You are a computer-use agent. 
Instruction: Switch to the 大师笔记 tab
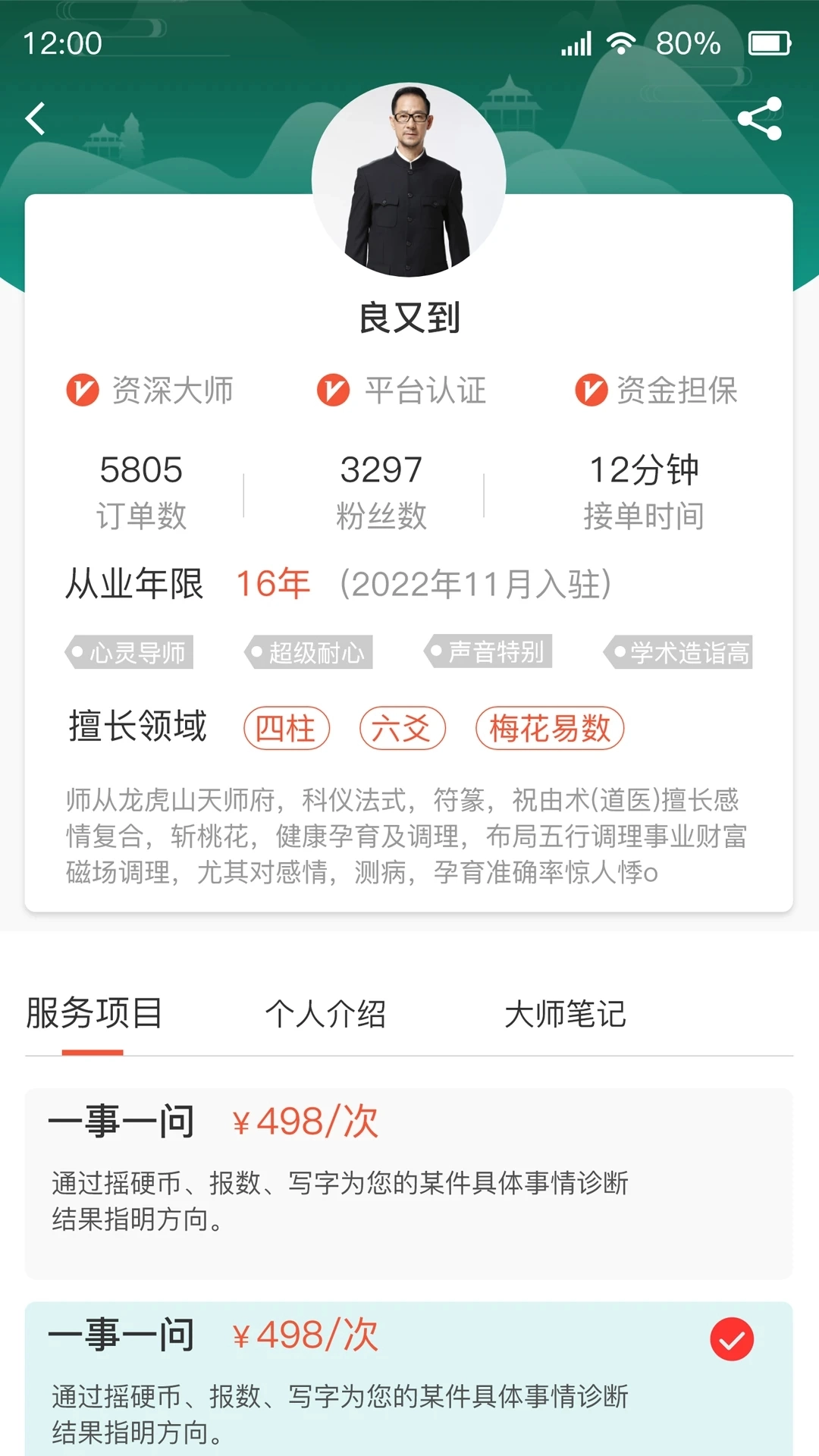[x=565, y=1014]
